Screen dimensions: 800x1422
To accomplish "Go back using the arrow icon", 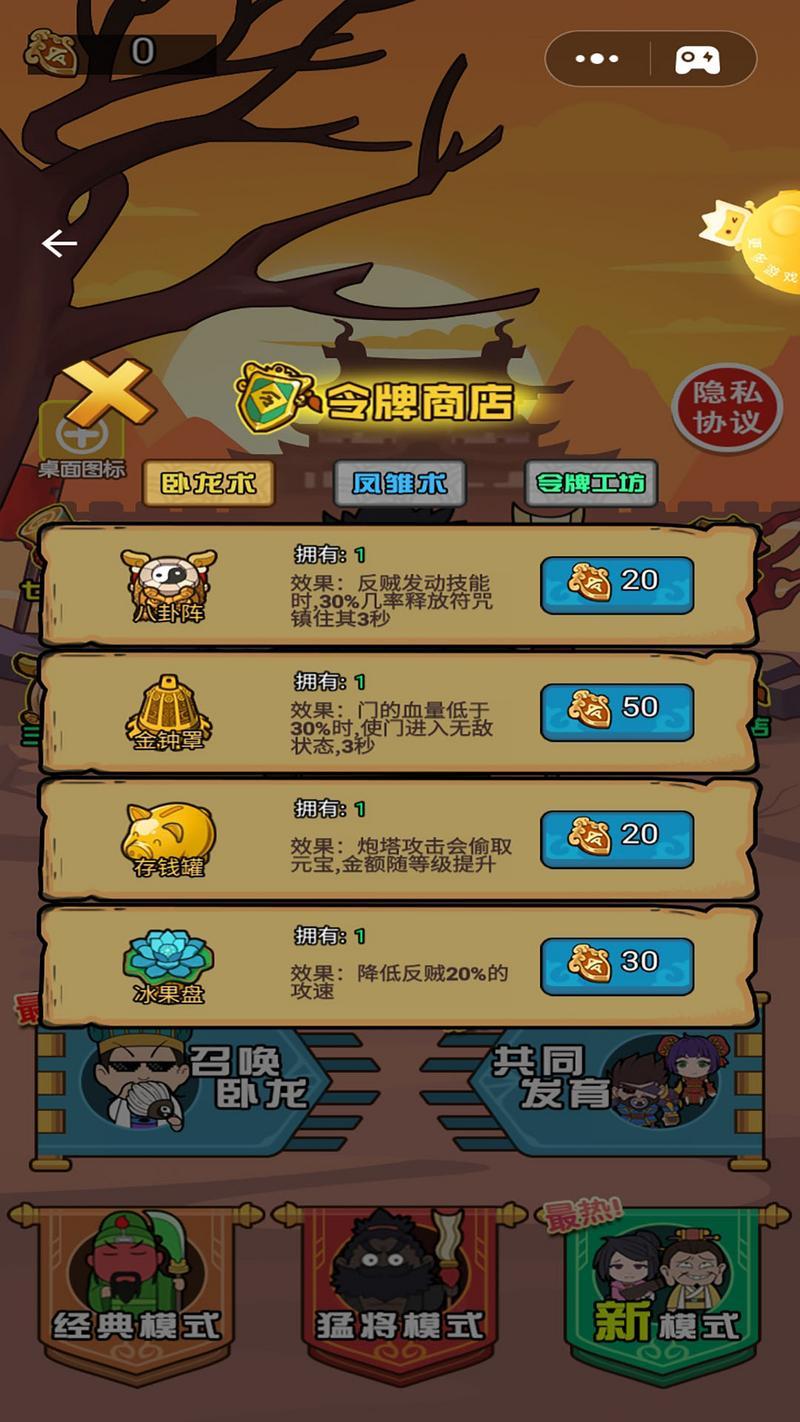I will point(59,243).
